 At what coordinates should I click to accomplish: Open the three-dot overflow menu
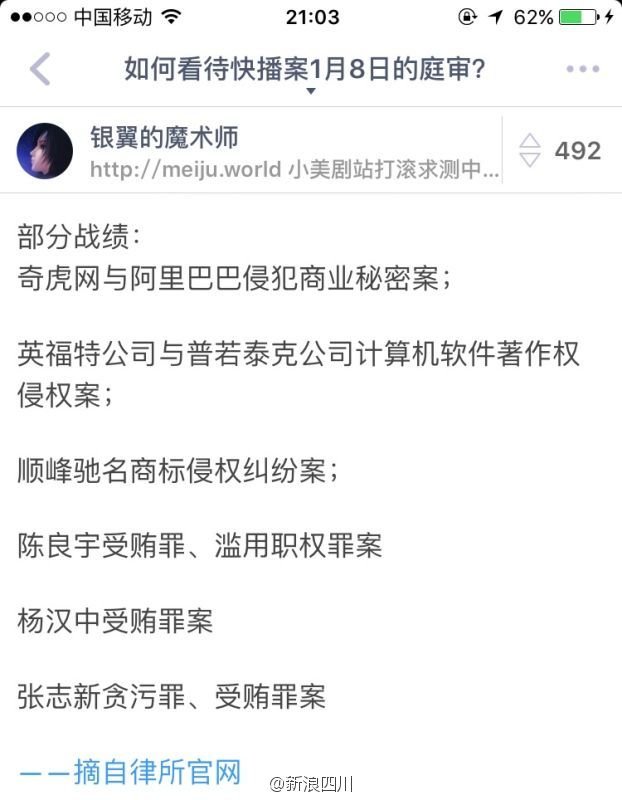click(582, 69)
